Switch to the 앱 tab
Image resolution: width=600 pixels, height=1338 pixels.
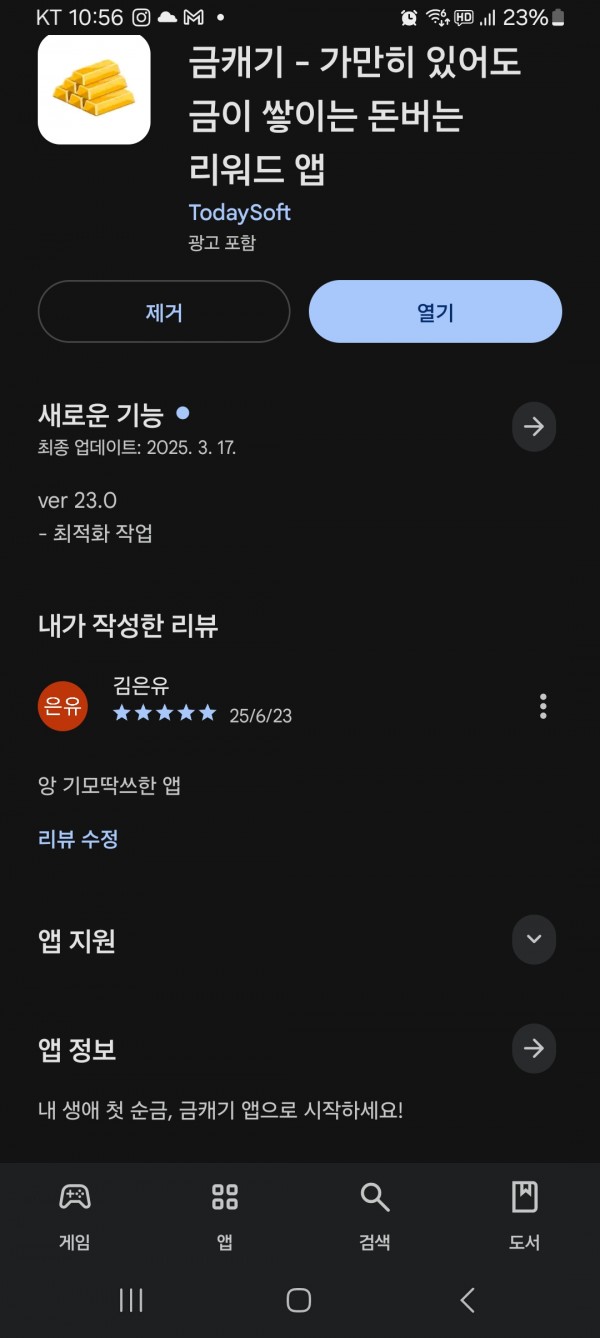coord(225,1216)
